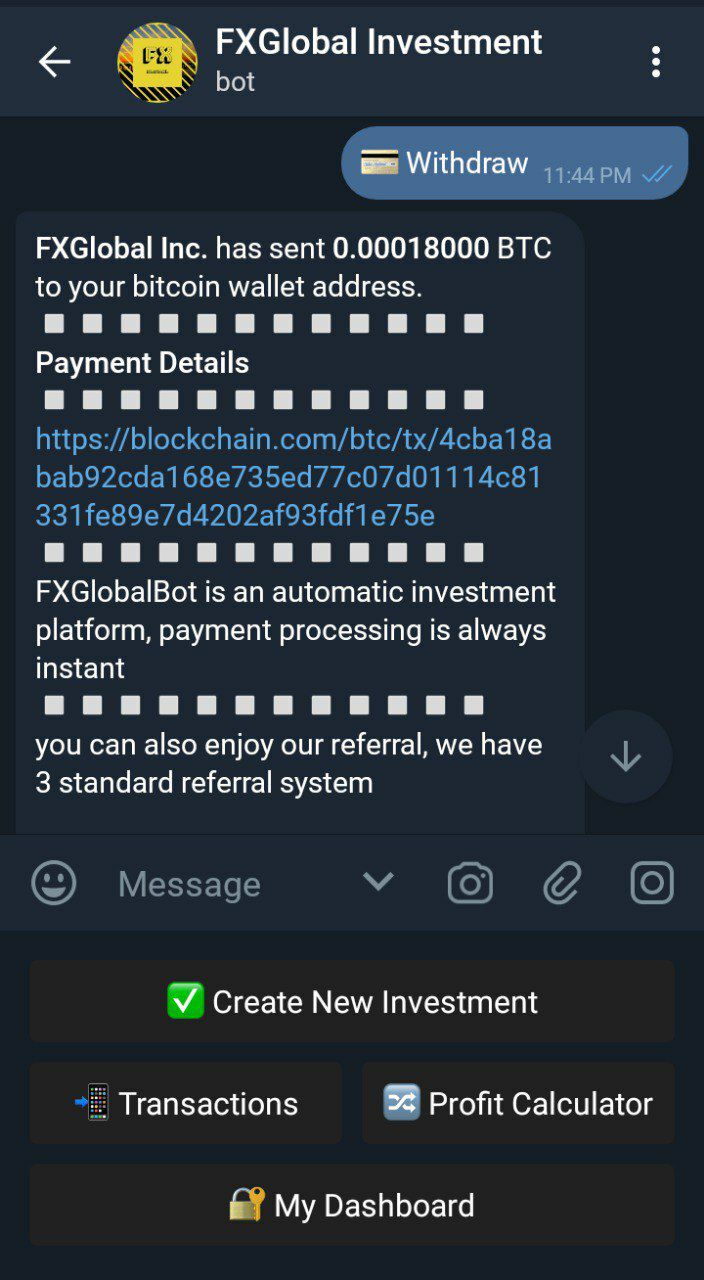
Task: Record a video message
Action: [x=652, y=884]
